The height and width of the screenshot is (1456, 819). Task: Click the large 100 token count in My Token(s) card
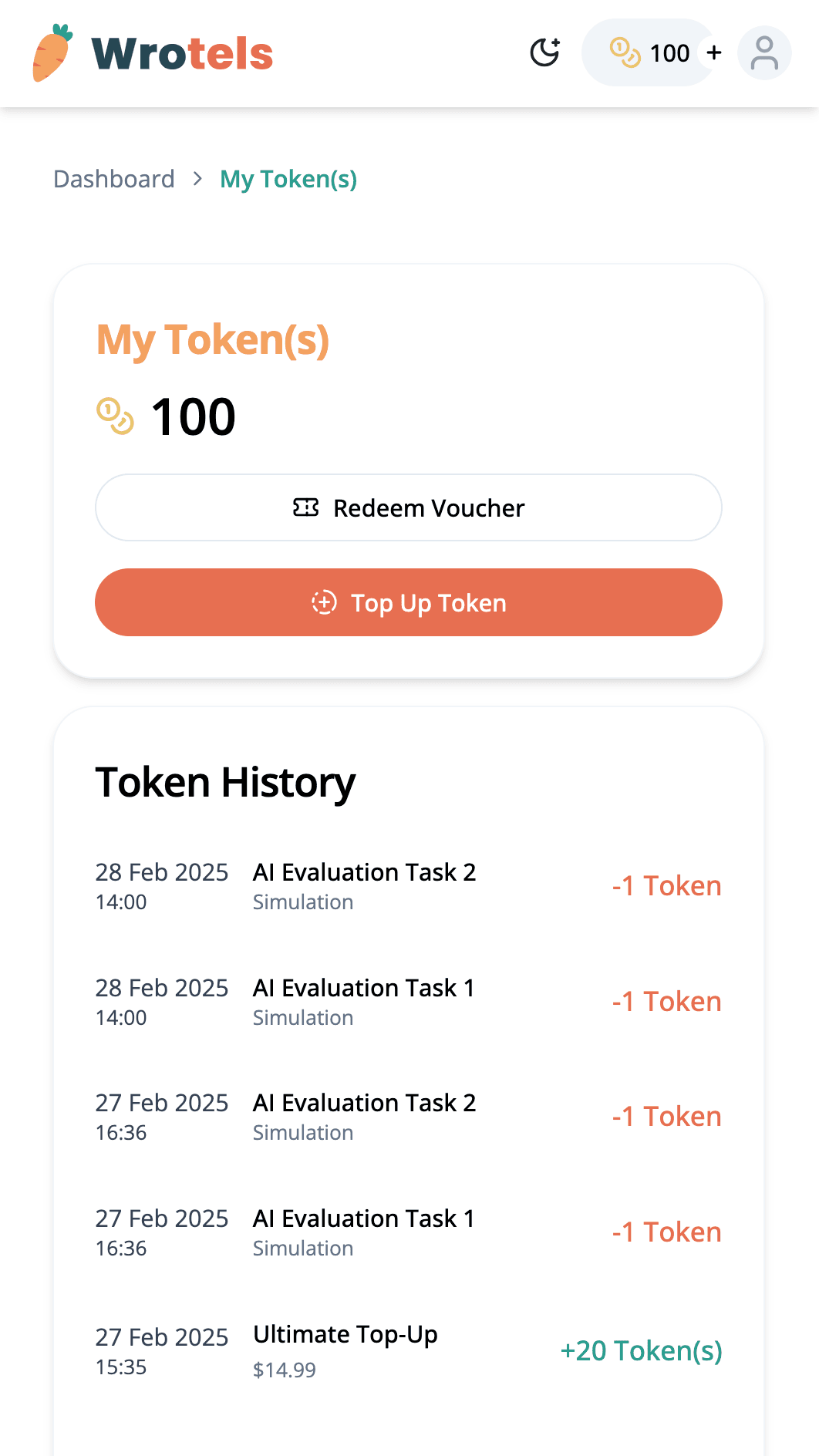[193, 416]
